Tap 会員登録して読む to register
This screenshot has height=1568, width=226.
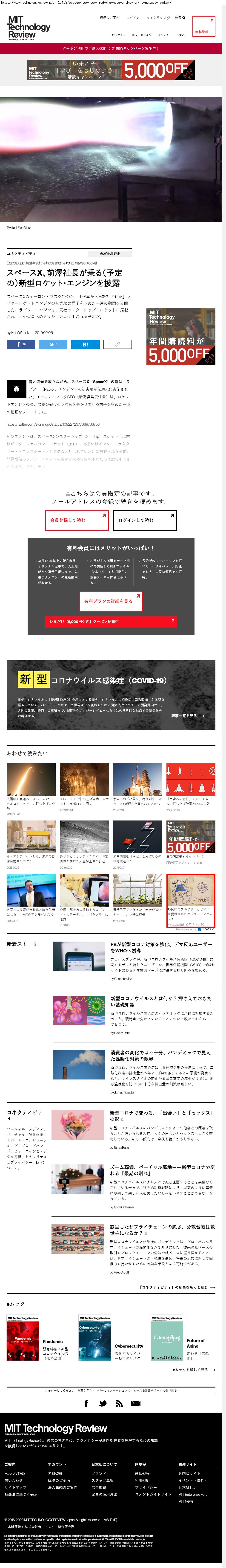coord(77,521)
